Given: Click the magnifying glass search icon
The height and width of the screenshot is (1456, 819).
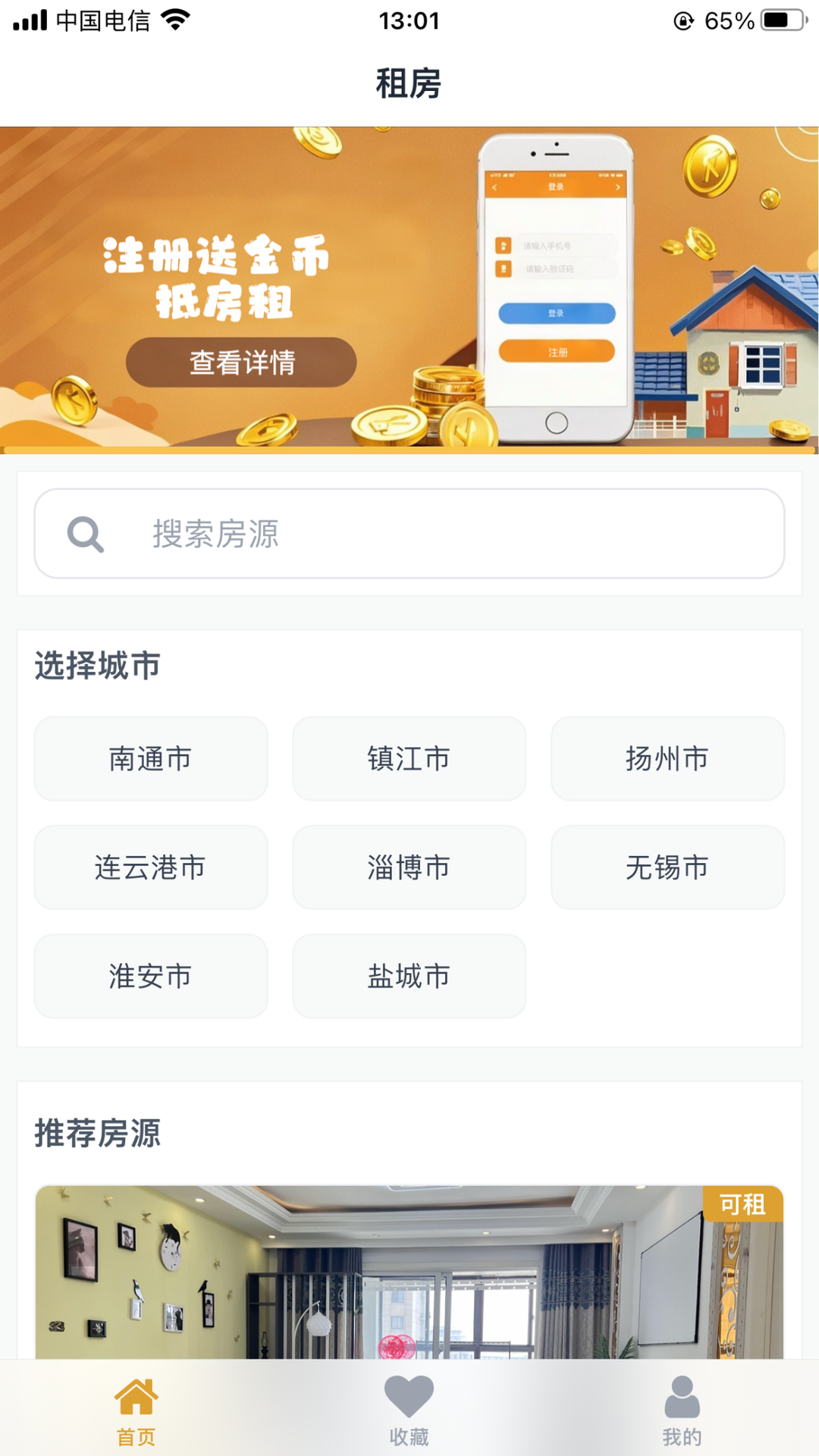Looking at the screenshot, I should (86, 533).
